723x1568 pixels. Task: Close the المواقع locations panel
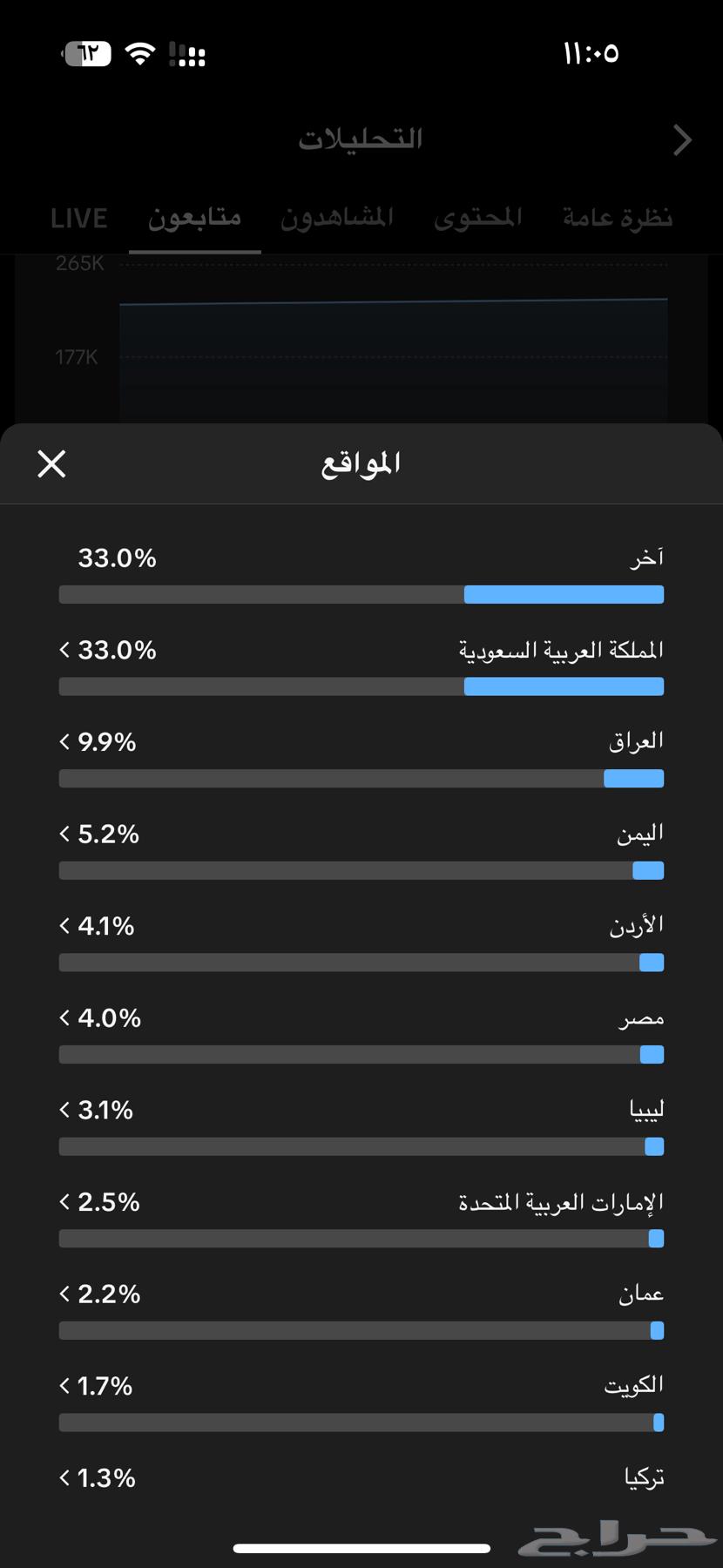(x=51, y=463)
